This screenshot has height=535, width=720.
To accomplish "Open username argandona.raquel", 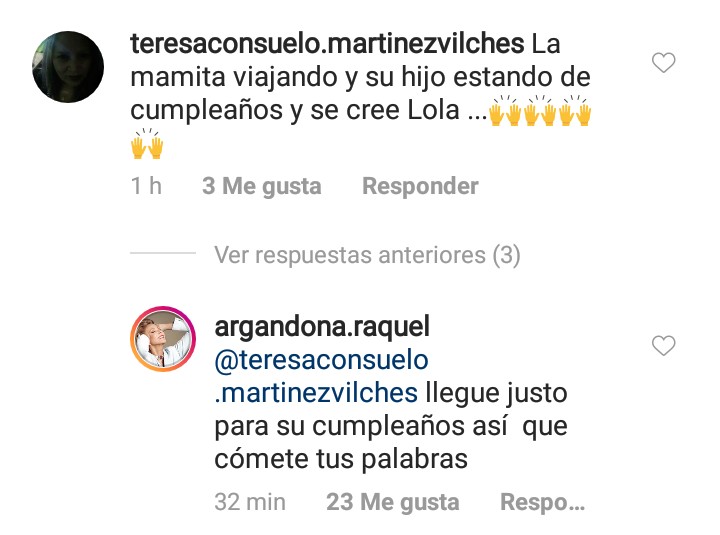I will coord(324,329).
